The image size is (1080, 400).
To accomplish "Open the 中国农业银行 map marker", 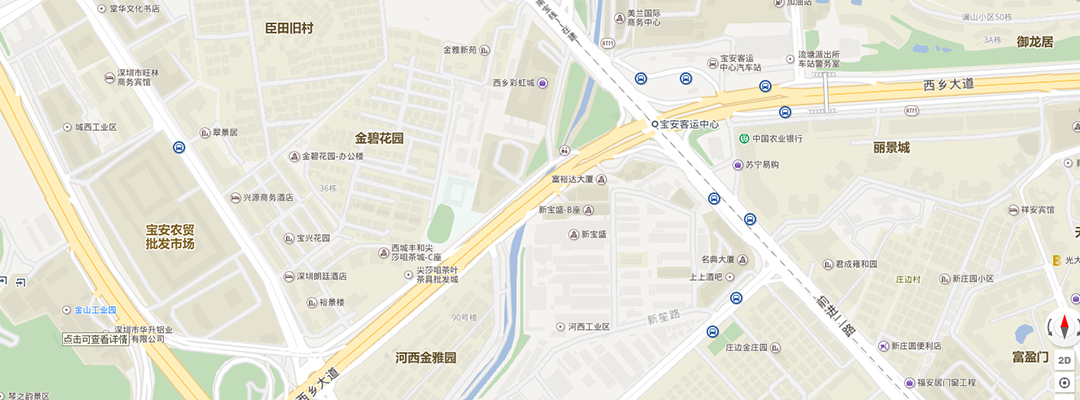I will [x=745, y=138].
